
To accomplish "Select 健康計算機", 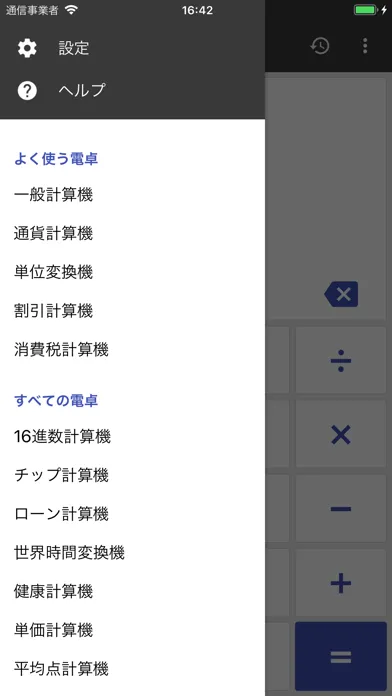I will (132, 592).
